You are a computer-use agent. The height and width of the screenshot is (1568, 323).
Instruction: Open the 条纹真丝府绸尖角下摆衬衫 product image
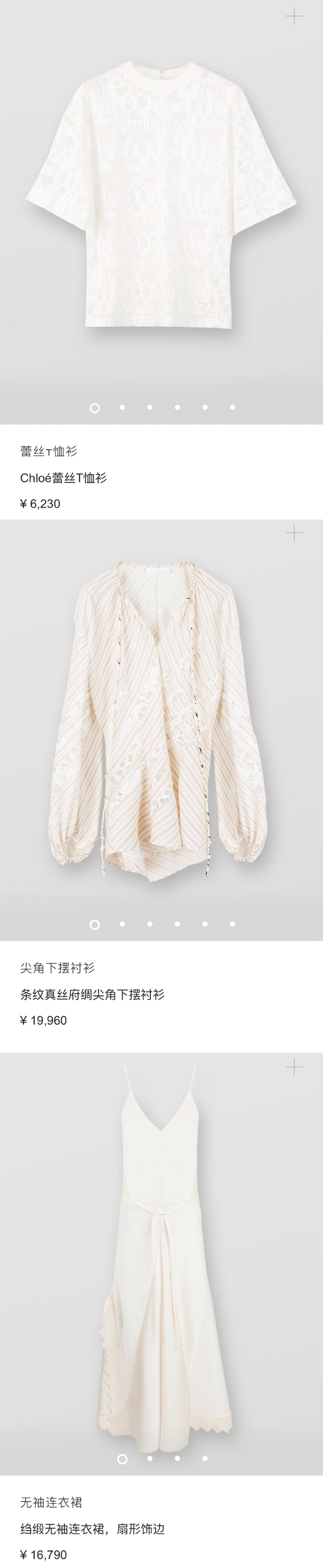point(161,718)
